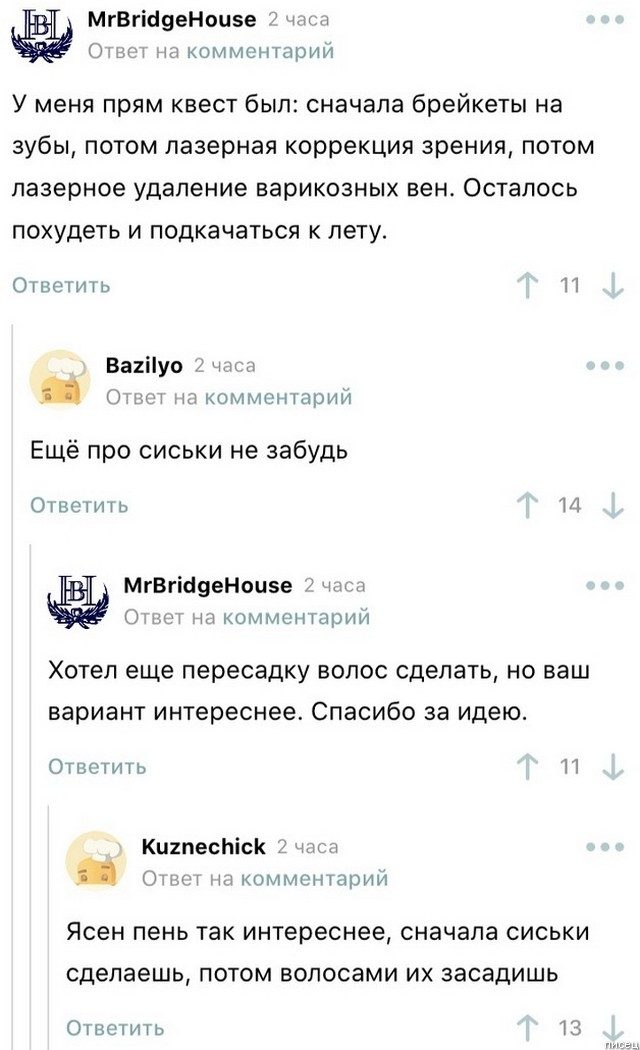This screenshot has height=1050, width=640.
Task: Open overflow menu on Bazilyo's comment
Action: (x=604, y=366)
